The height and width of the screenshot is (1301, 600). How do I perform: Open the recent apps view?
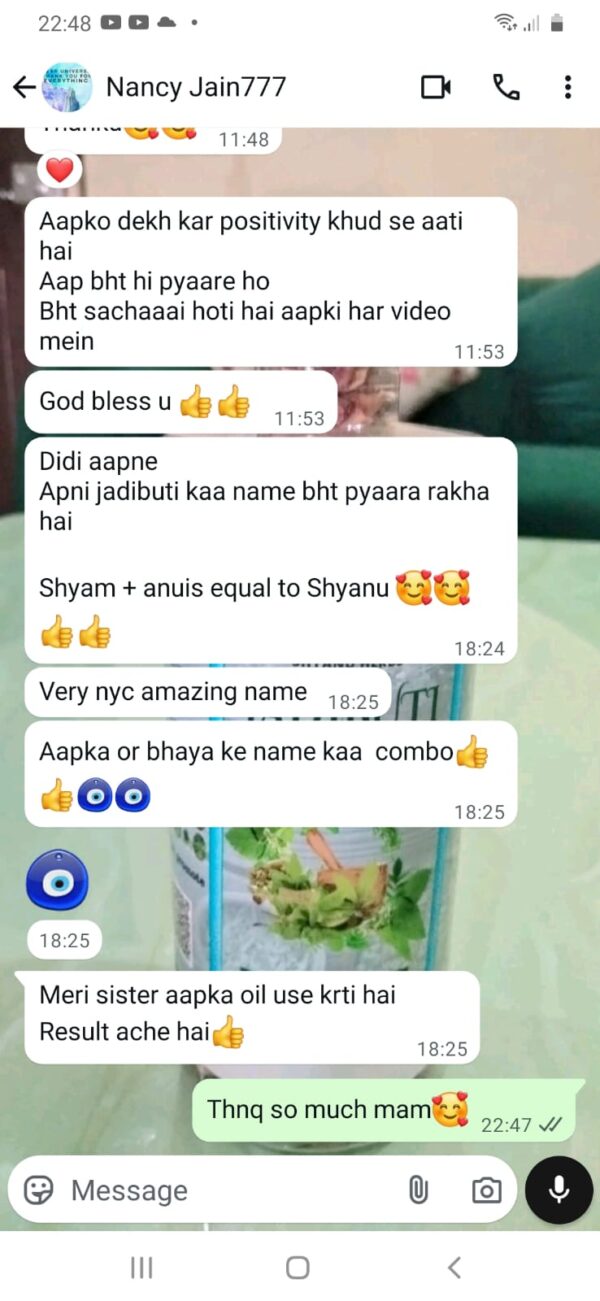coord(142,1268)
